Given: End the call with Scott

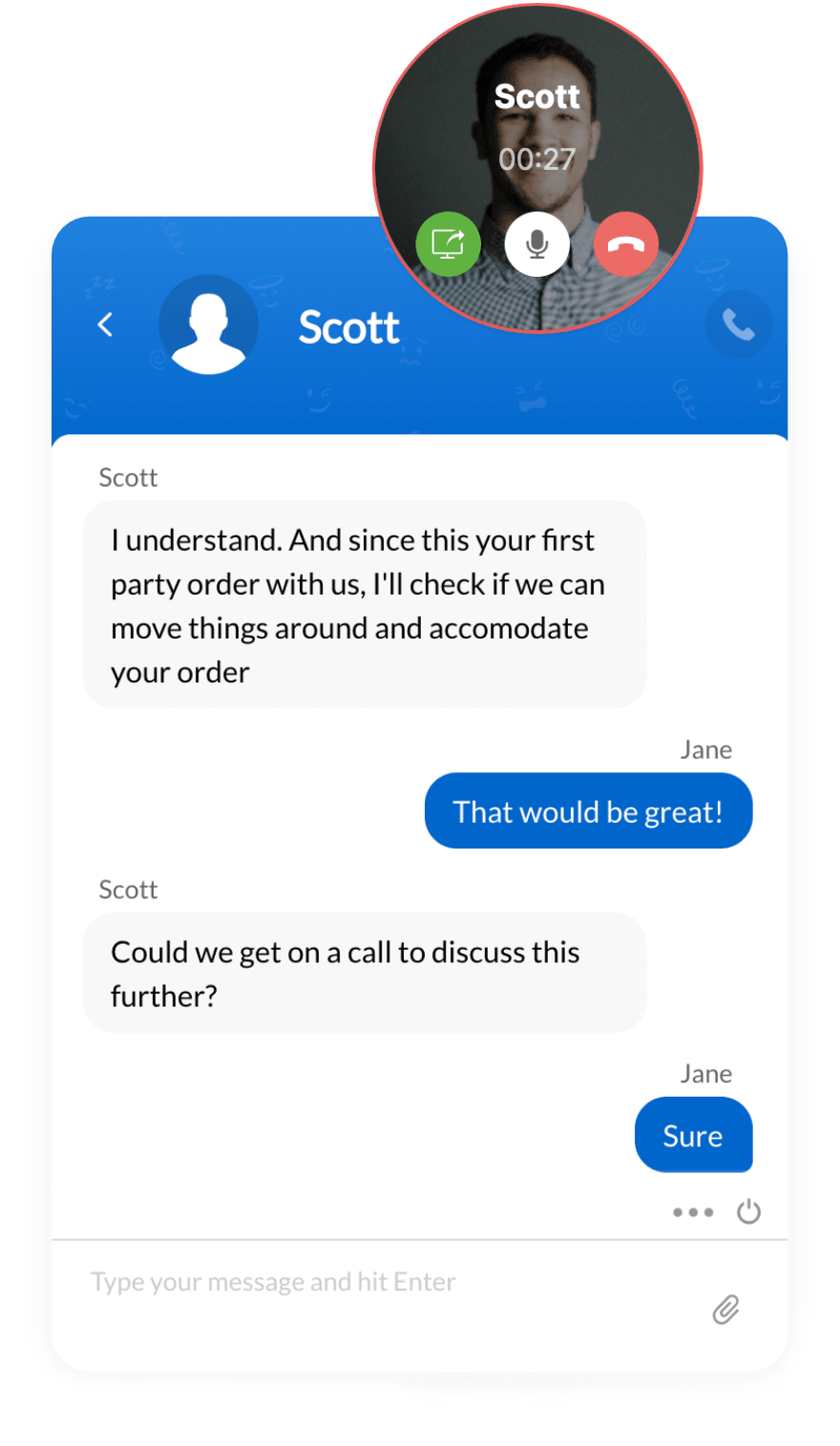Looking at the screenshot, I should click(x=626, y=244).
